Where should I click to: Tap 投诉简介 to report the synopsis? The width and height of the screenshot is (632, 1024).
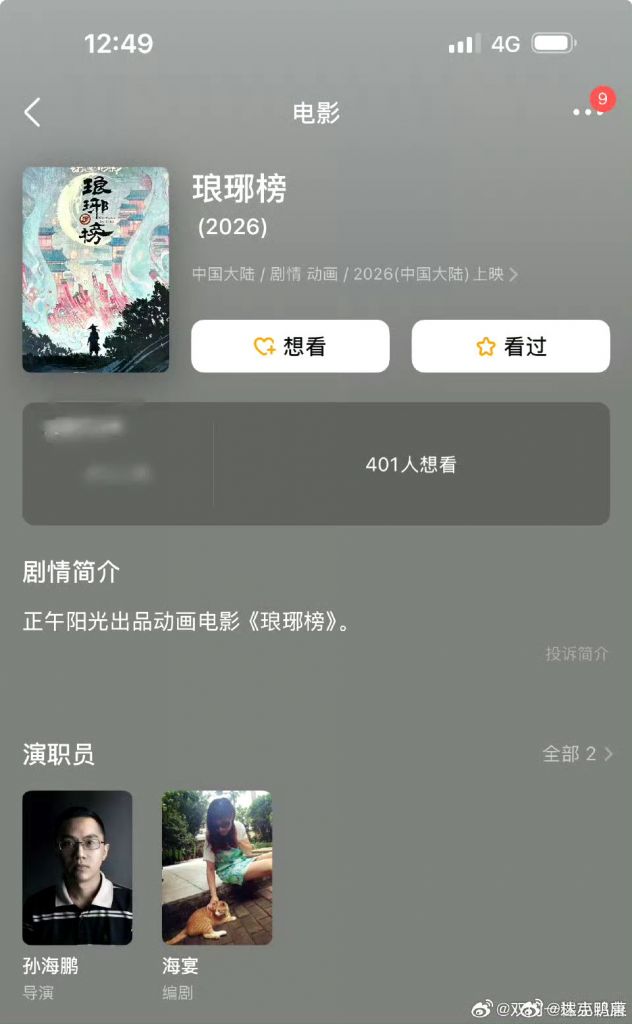[x=576, y=653]
